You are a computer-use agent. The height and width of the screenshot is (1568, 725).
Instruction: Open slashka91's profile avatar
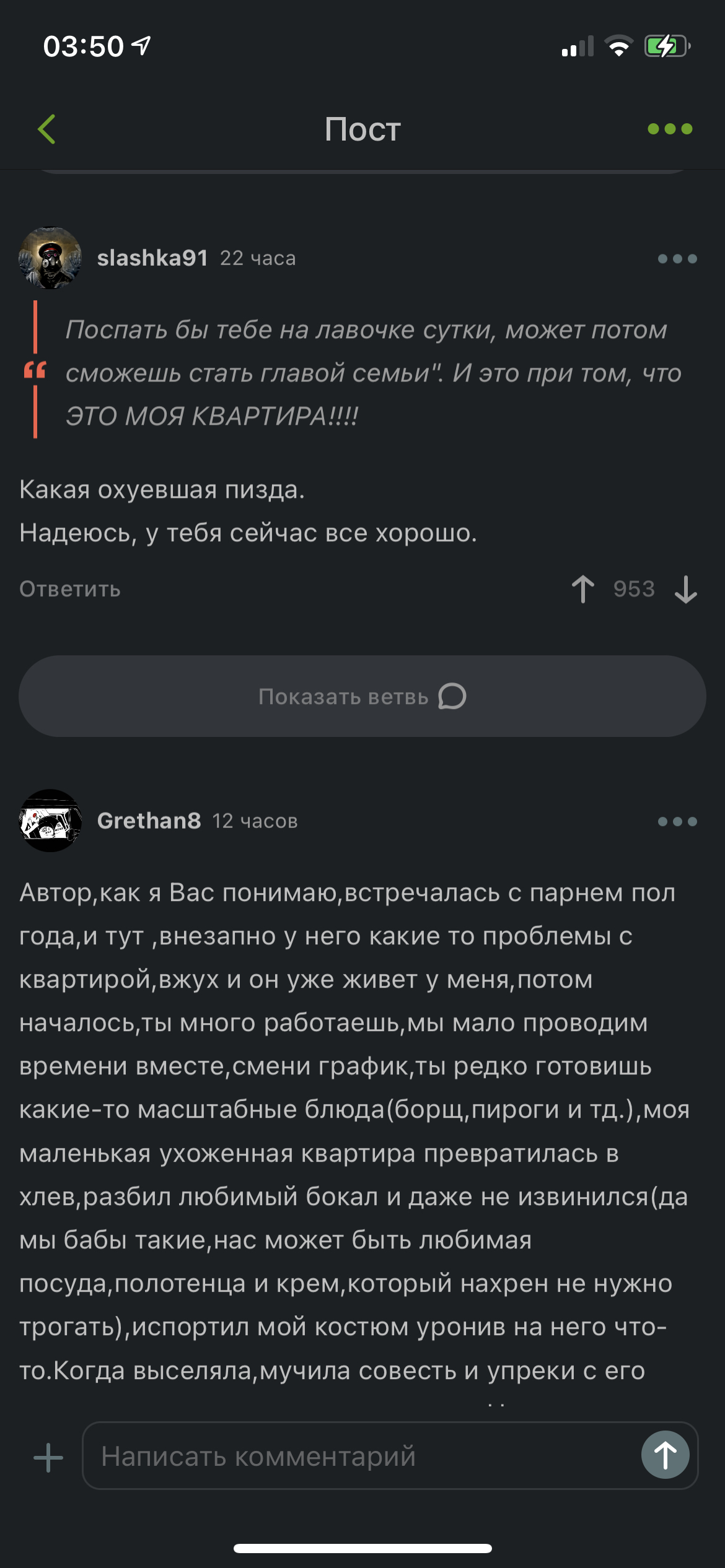[50, 258]
